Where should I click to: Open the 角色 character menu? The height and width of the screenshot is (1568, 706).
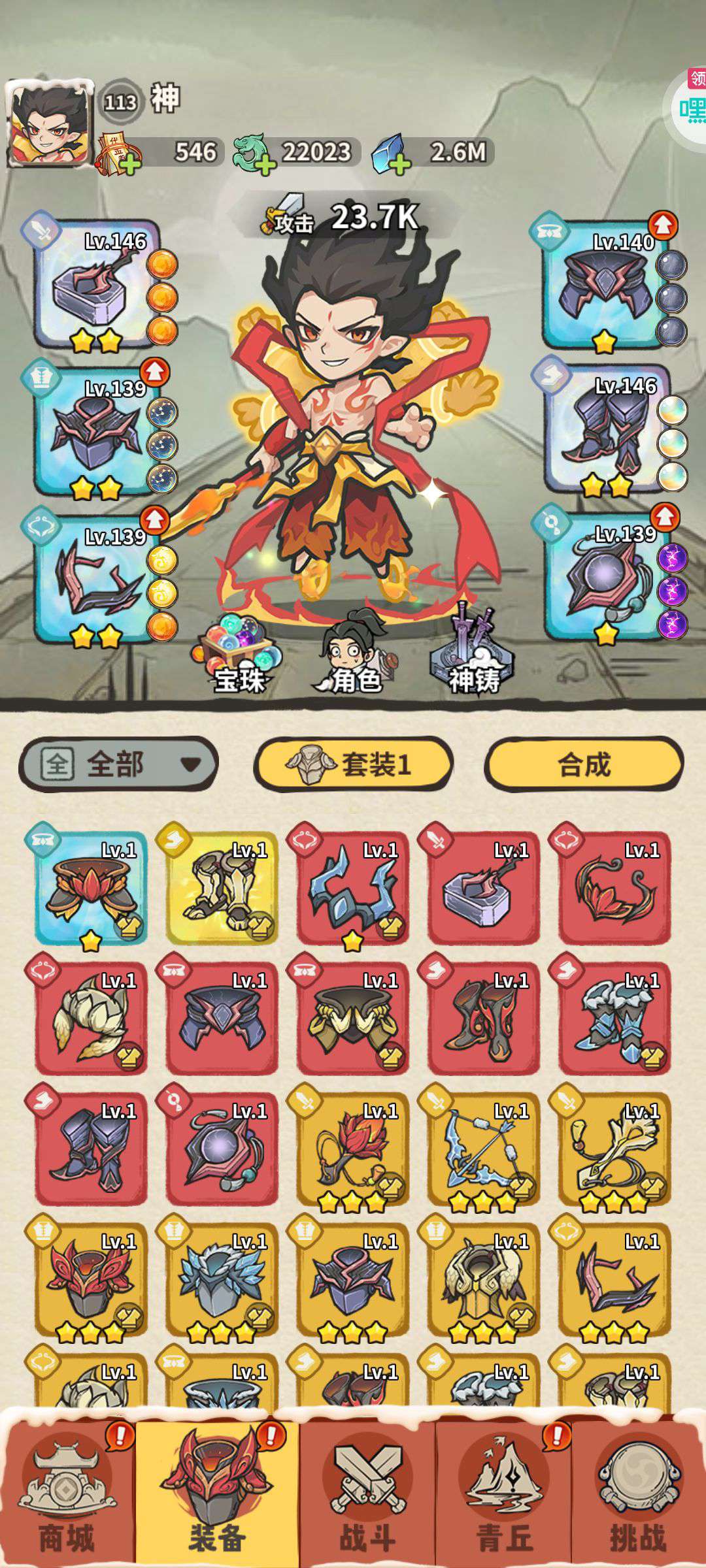pos(354,653)
